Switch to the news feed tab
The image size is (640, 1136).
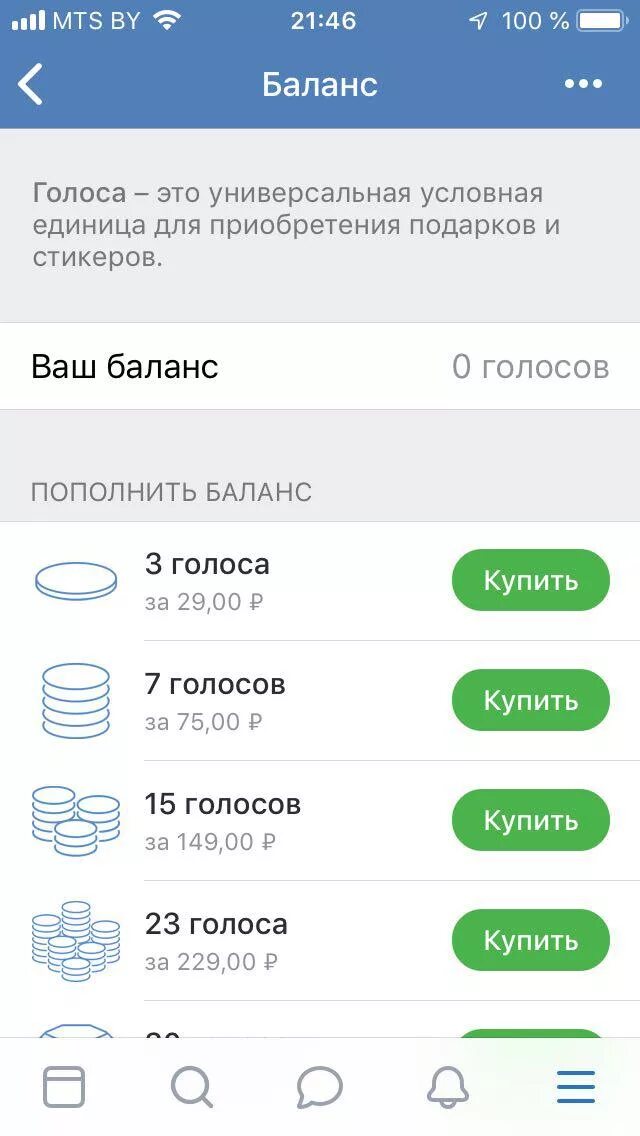[64, 1087]
